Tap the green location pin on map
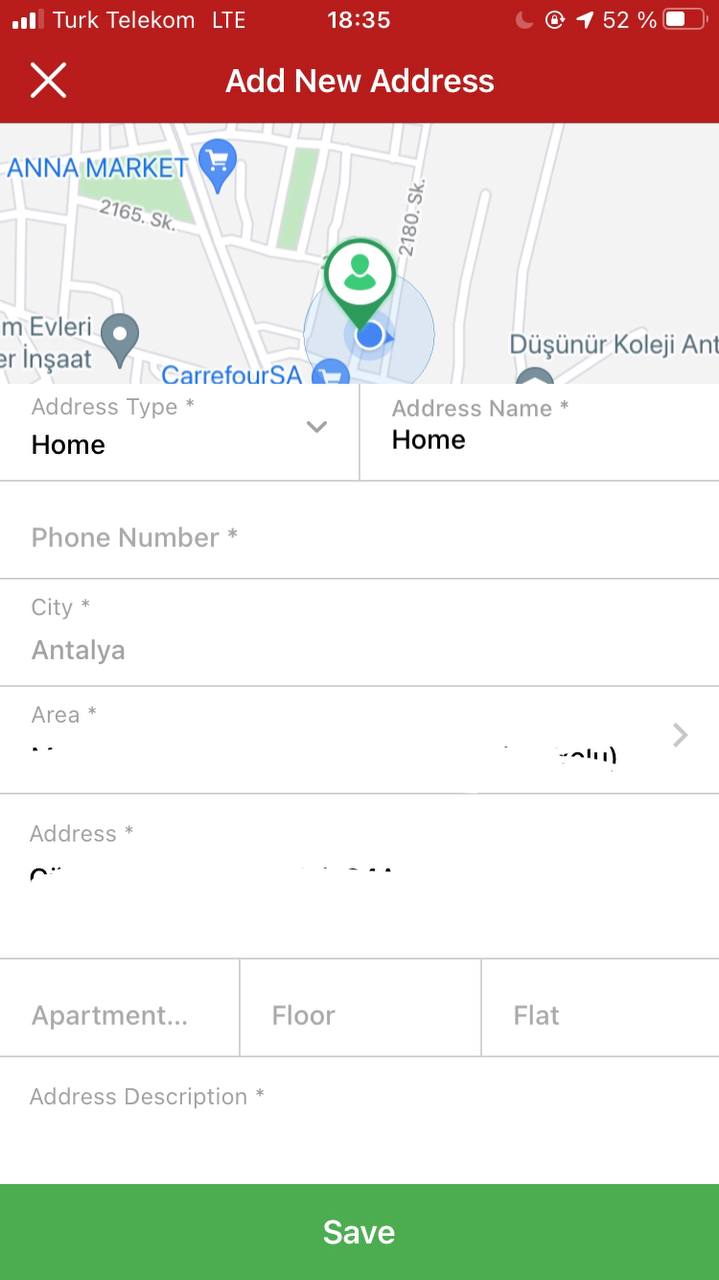 click(360, 275)
